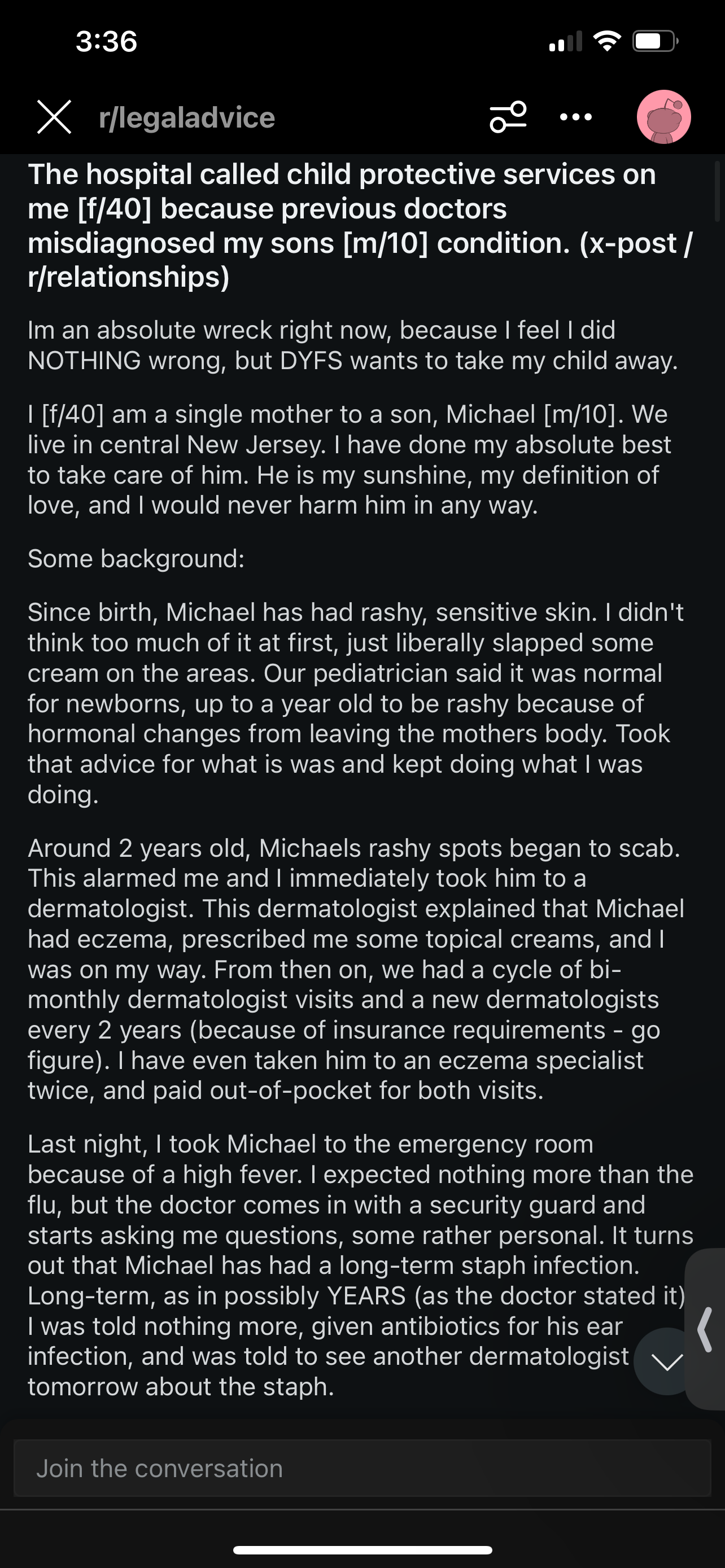This screenshot has height=1568, width=725.
Task: Jump to next comment with down chevron
Action: tap(667, 1361)
